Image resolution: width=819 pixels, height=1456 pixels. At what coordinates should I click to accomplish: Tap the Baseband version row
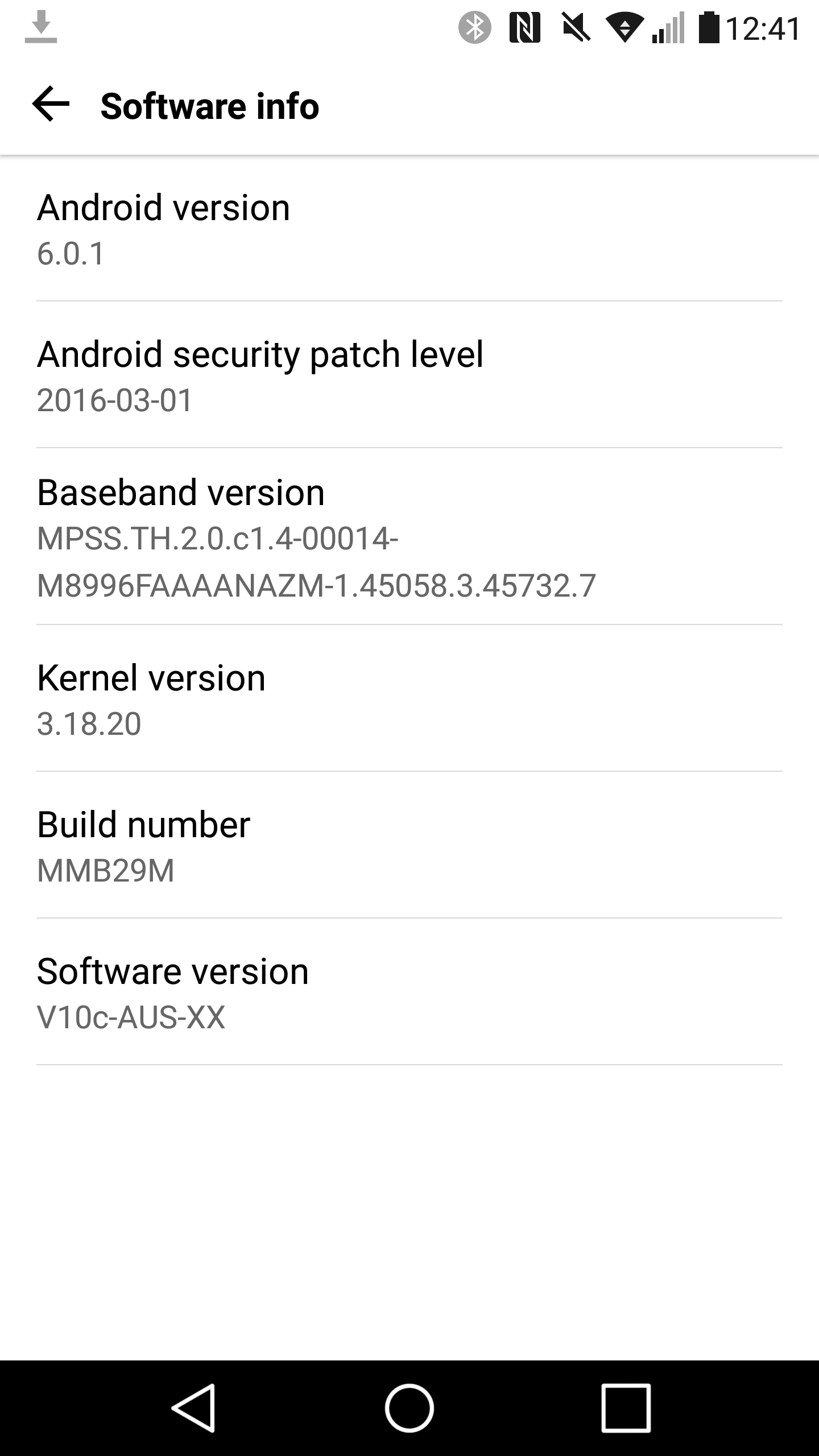click(x=409, y=536)
